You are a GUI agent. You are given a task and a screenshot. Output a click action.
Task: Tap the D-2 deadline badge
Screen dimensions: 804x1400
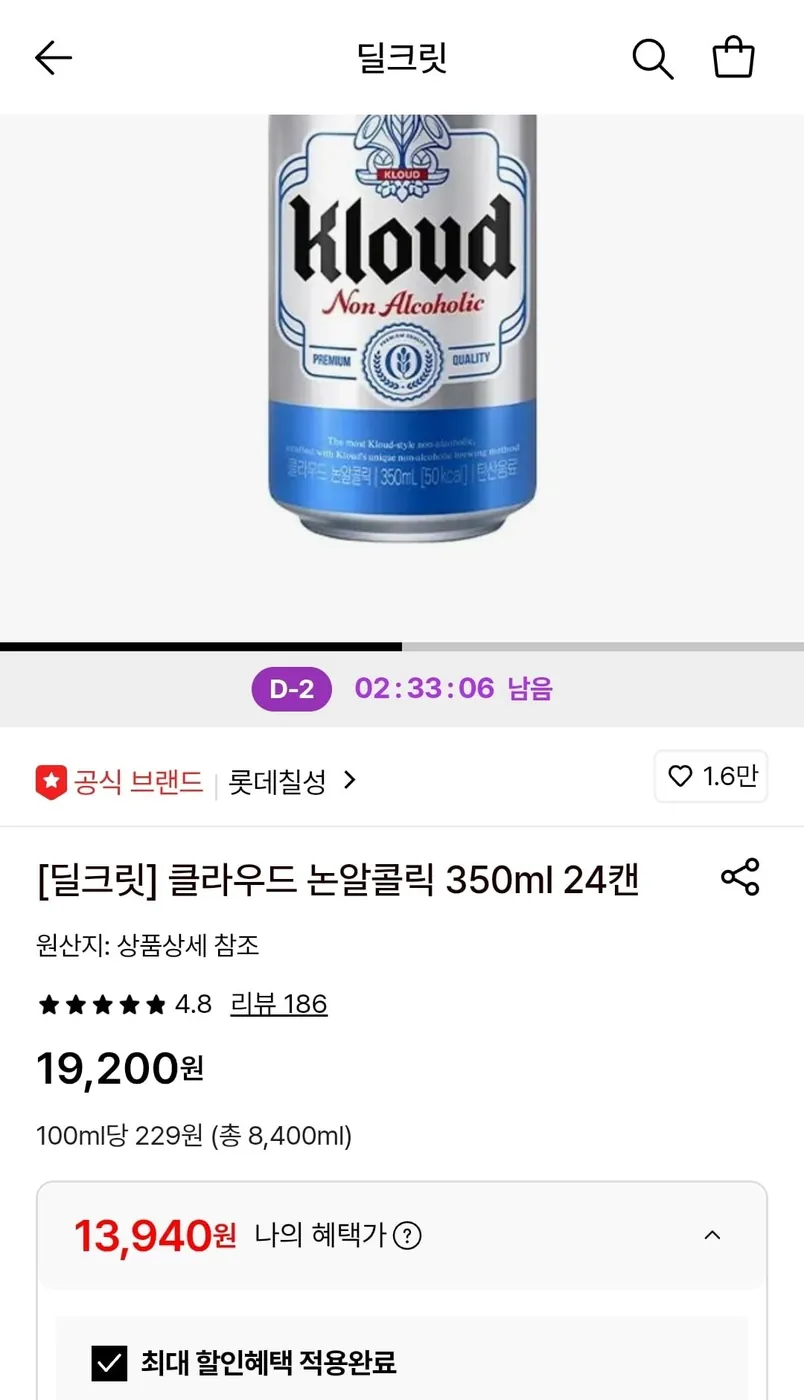[291, 689]
